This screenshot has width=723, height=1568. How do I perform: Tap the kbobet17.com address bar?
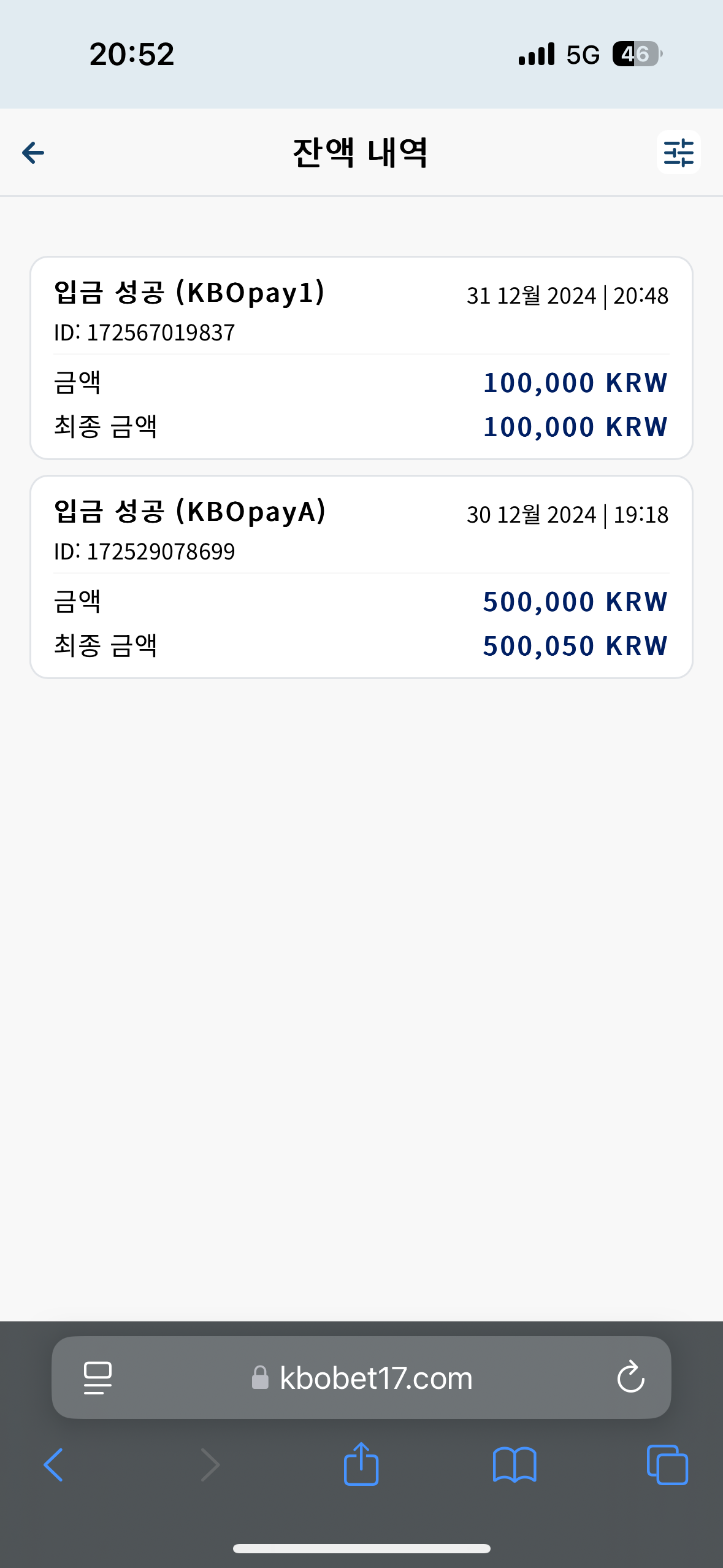(x=361, y=1377)
